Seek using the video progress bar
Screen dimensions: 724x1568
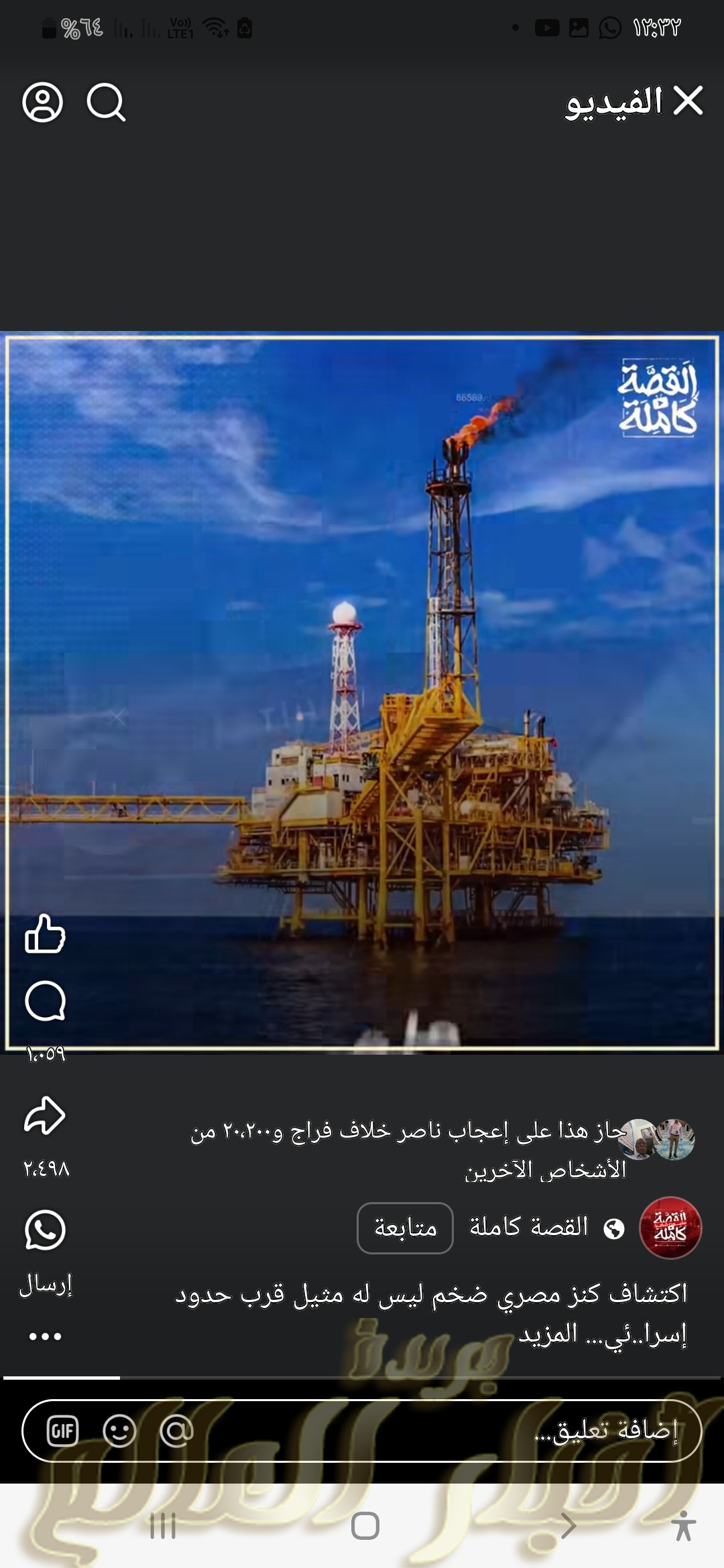[x=362, y=1378]
